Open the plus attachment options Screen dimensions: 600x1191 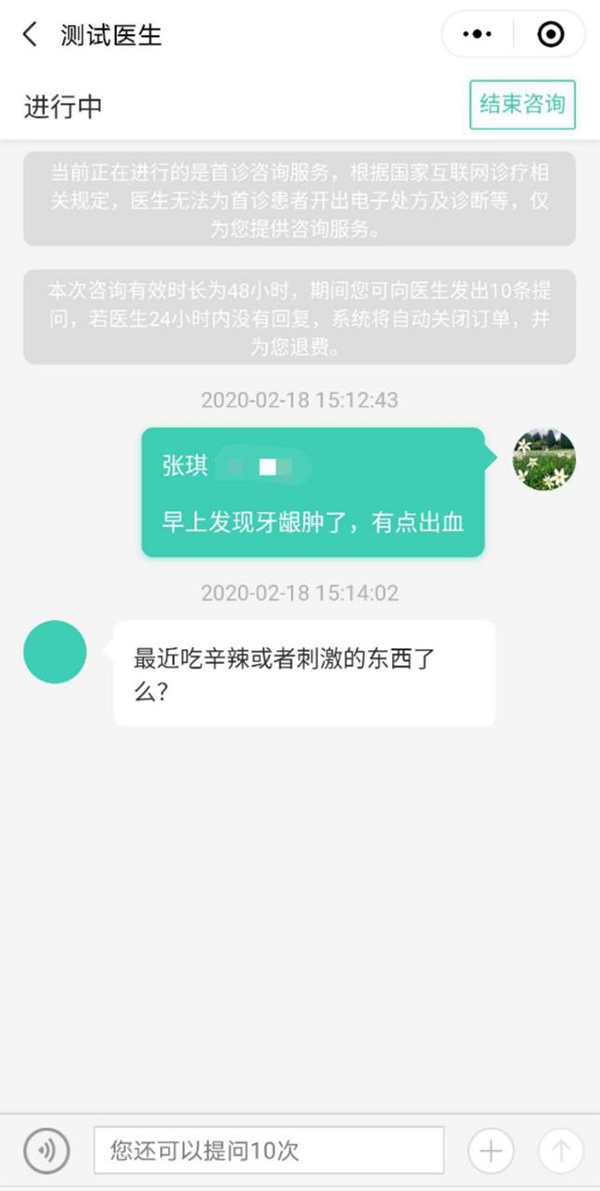point(490,1150)
